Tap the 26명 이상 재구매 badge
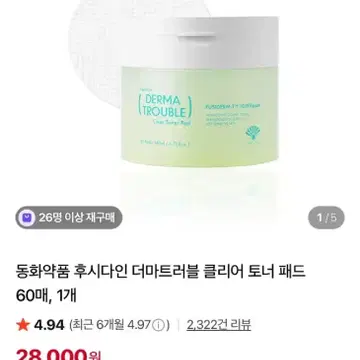Screen dimensions: 360x360 [x=69, y=218]
